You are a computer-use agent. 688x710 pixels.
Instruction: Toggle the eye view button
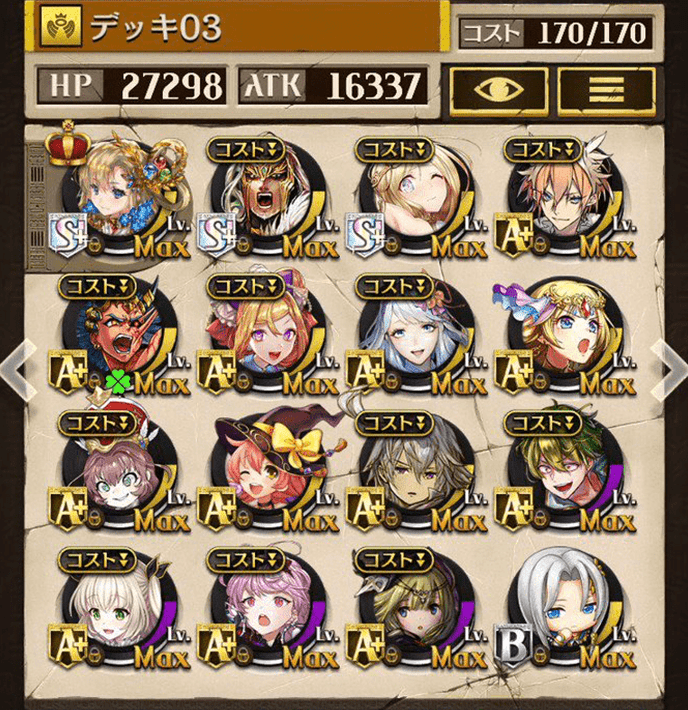coord(498,88)
